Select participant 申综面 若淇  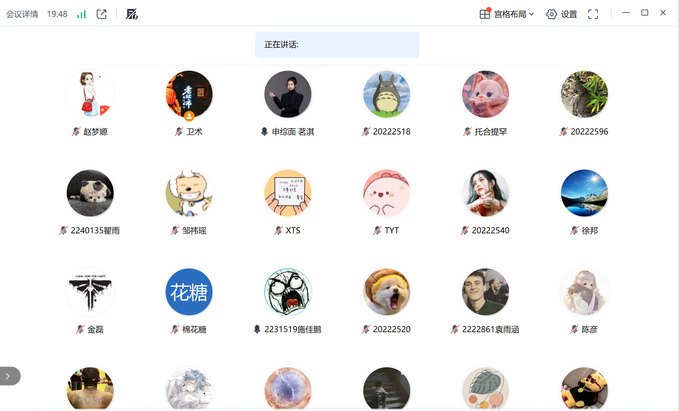[x=288, y=94]
